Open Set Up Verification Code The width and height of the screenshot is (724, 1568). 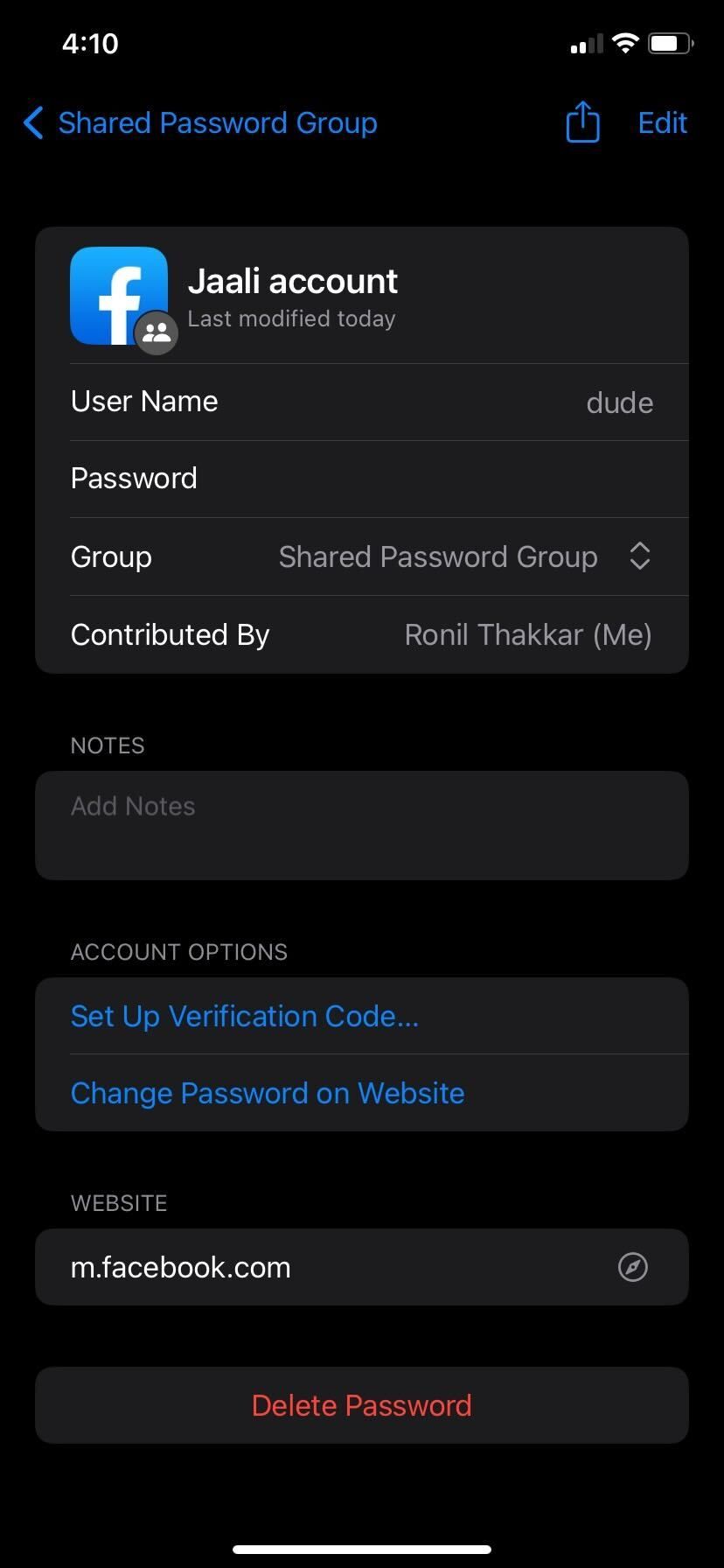click(245, 1016)
